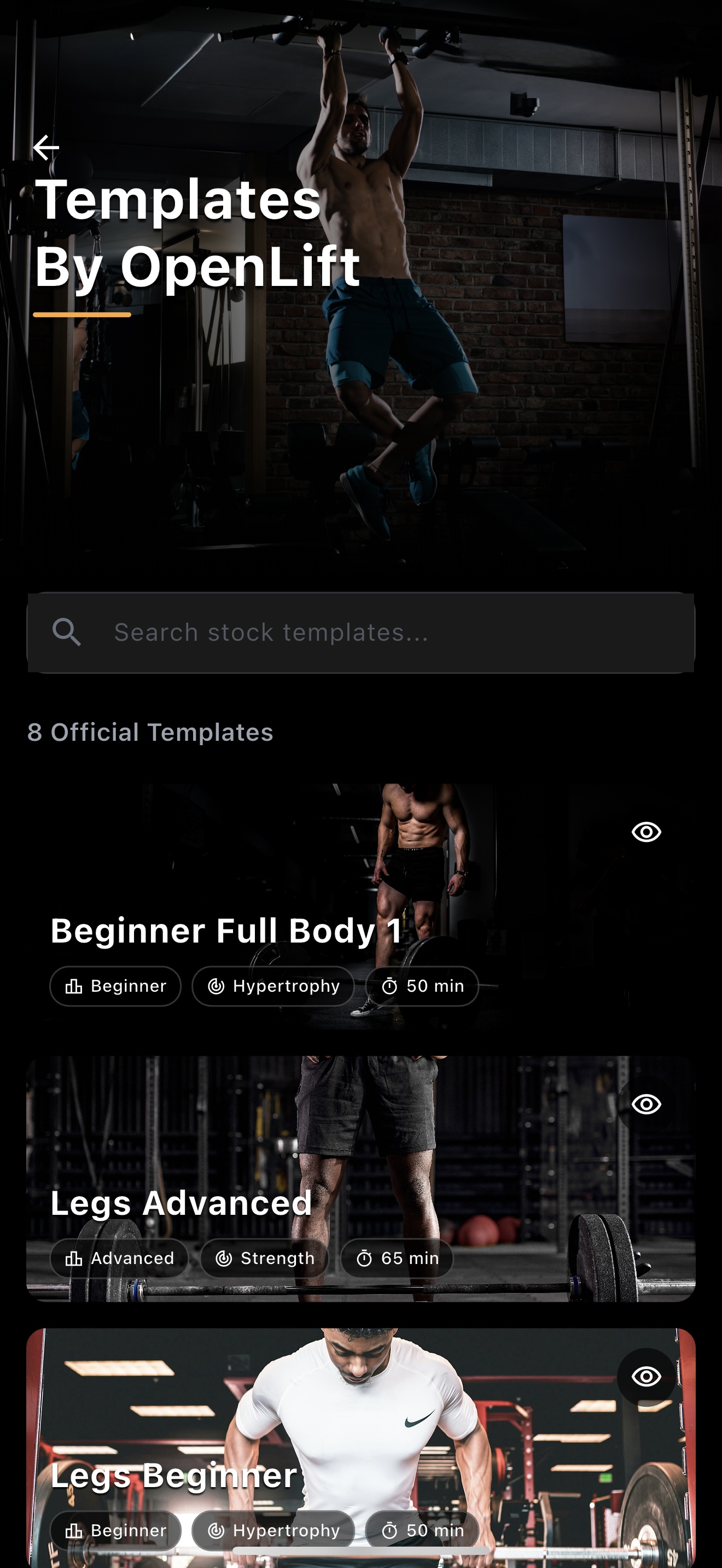722x1568 pixels.
Task: Click the difficulty icon beside Advanced on Legs Advanced
Action: [75, 1258]
